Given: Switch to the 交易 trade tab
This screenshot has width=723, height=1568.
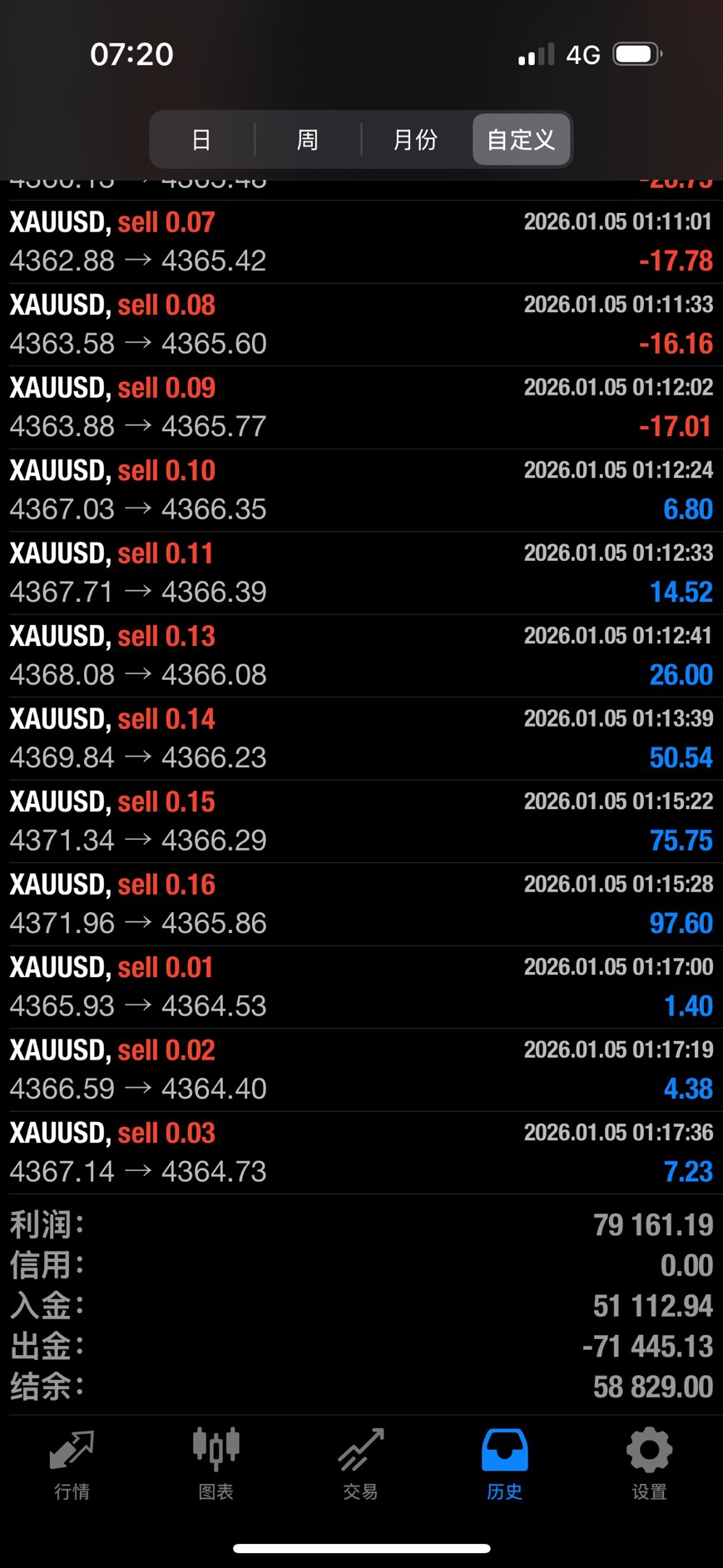Looking at the screenshot, I should (361, 1463).
